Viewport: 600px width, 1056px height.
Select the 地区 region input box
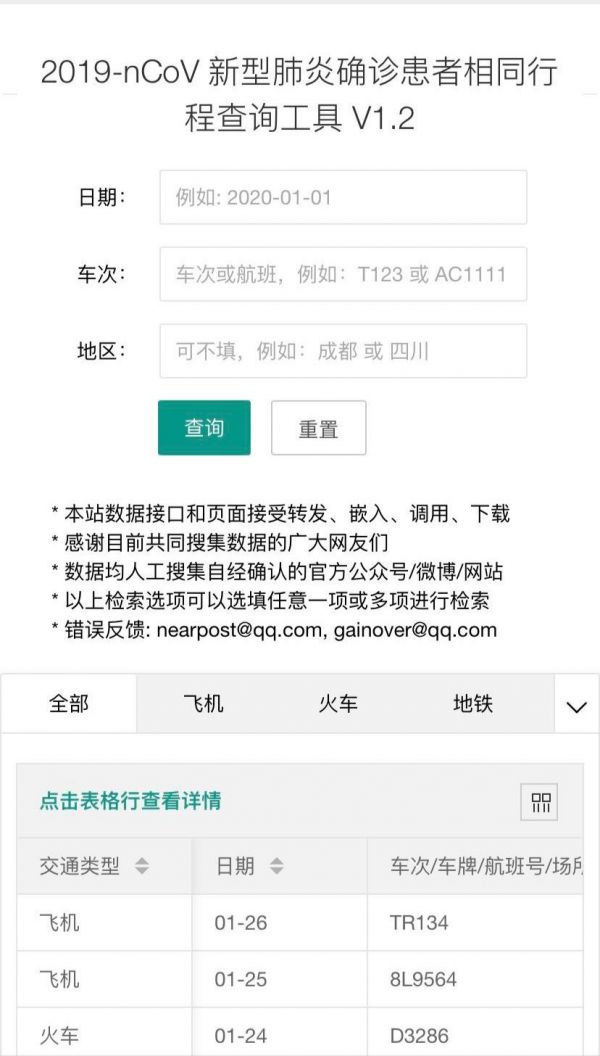343,351
